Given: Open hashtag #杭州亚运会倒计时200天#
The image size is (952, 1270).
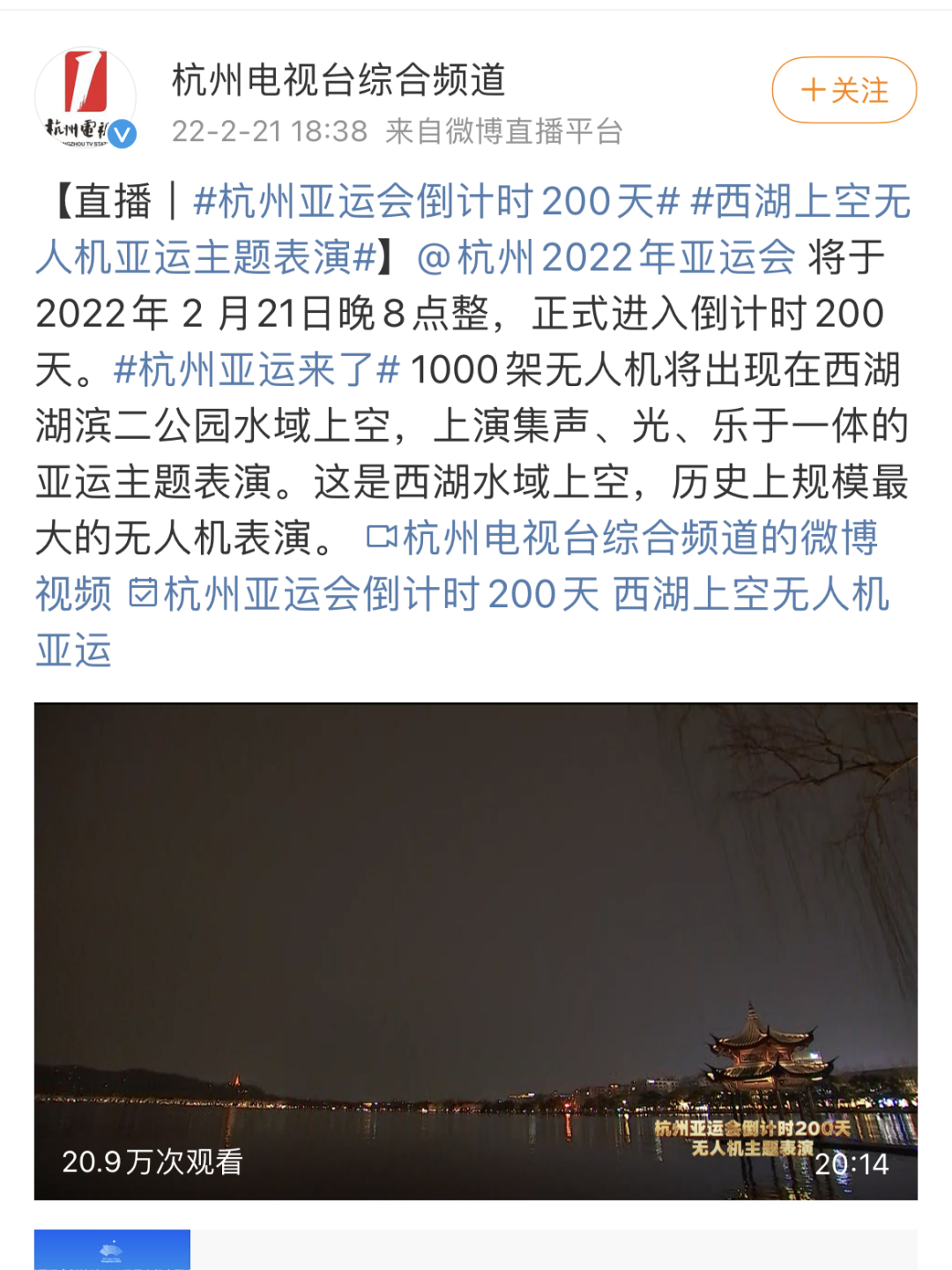Looking at the screenshot, I should [x=436, y=202].
